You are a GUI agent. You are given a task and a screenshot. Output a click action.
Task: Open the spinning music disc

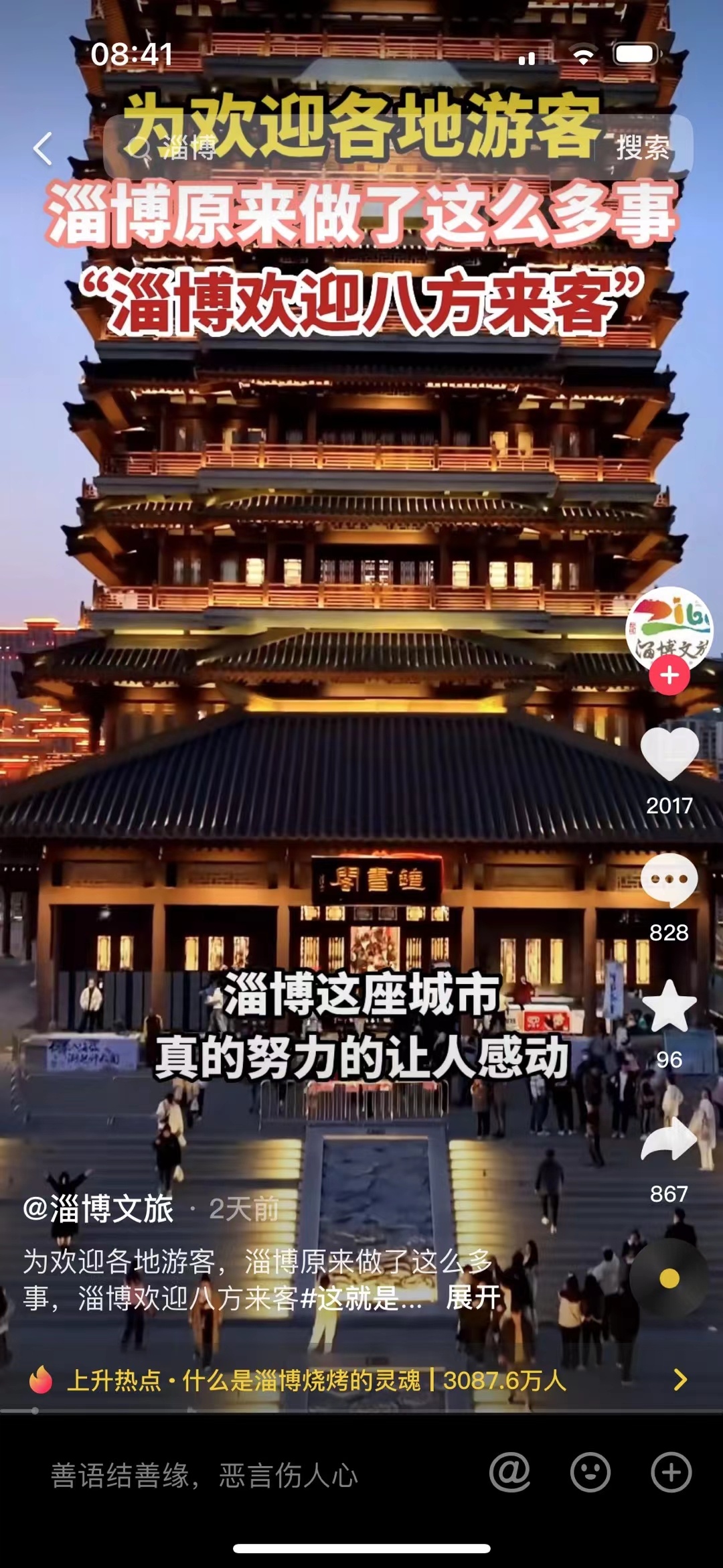tap(669, 1279)
